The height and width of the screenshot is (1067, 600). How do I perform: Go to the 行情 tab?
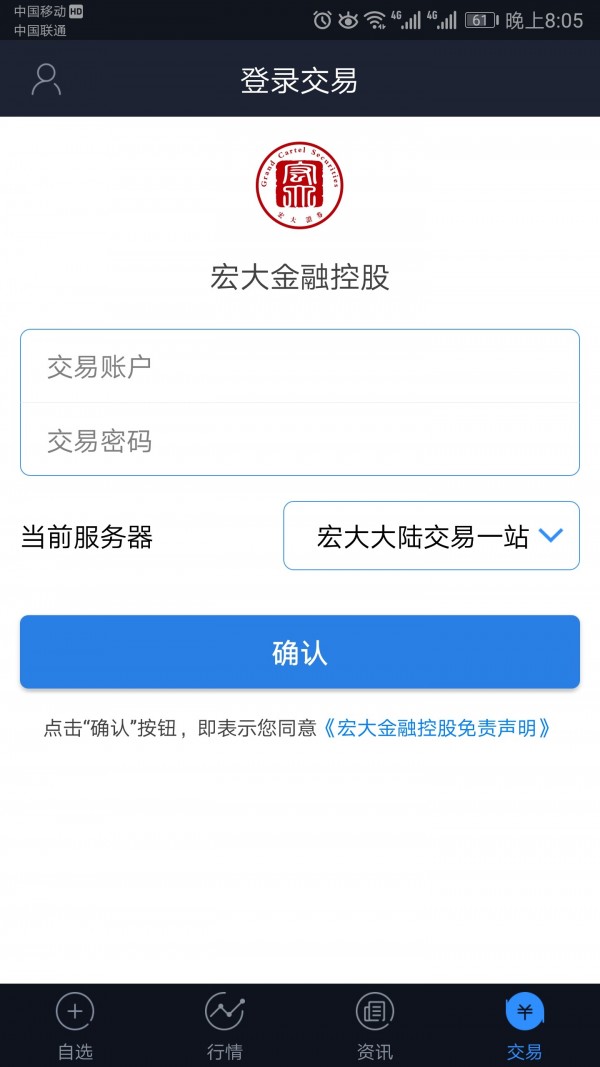click(224, 1025)
